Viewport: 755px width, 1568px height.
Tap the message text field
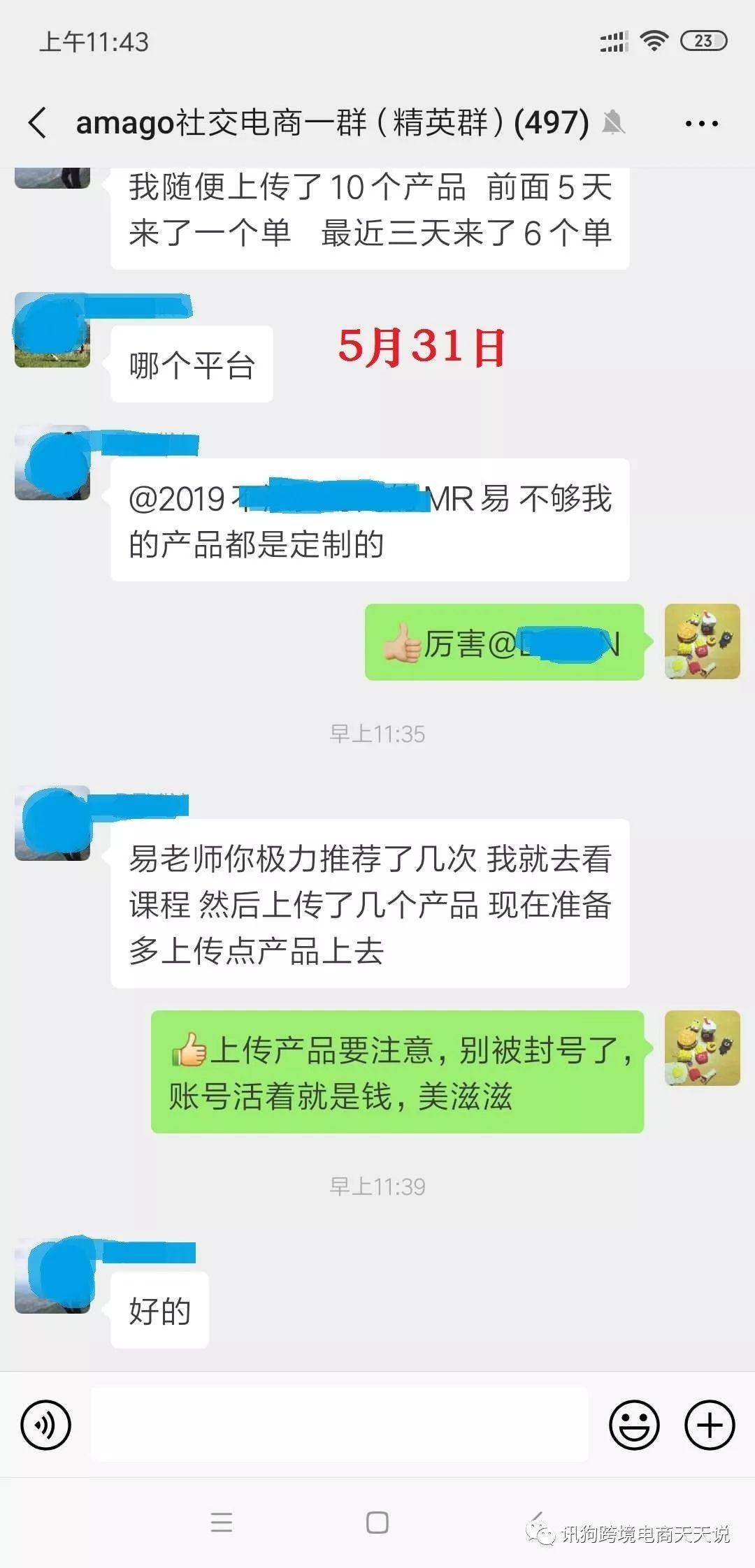tap(340, 1425)
